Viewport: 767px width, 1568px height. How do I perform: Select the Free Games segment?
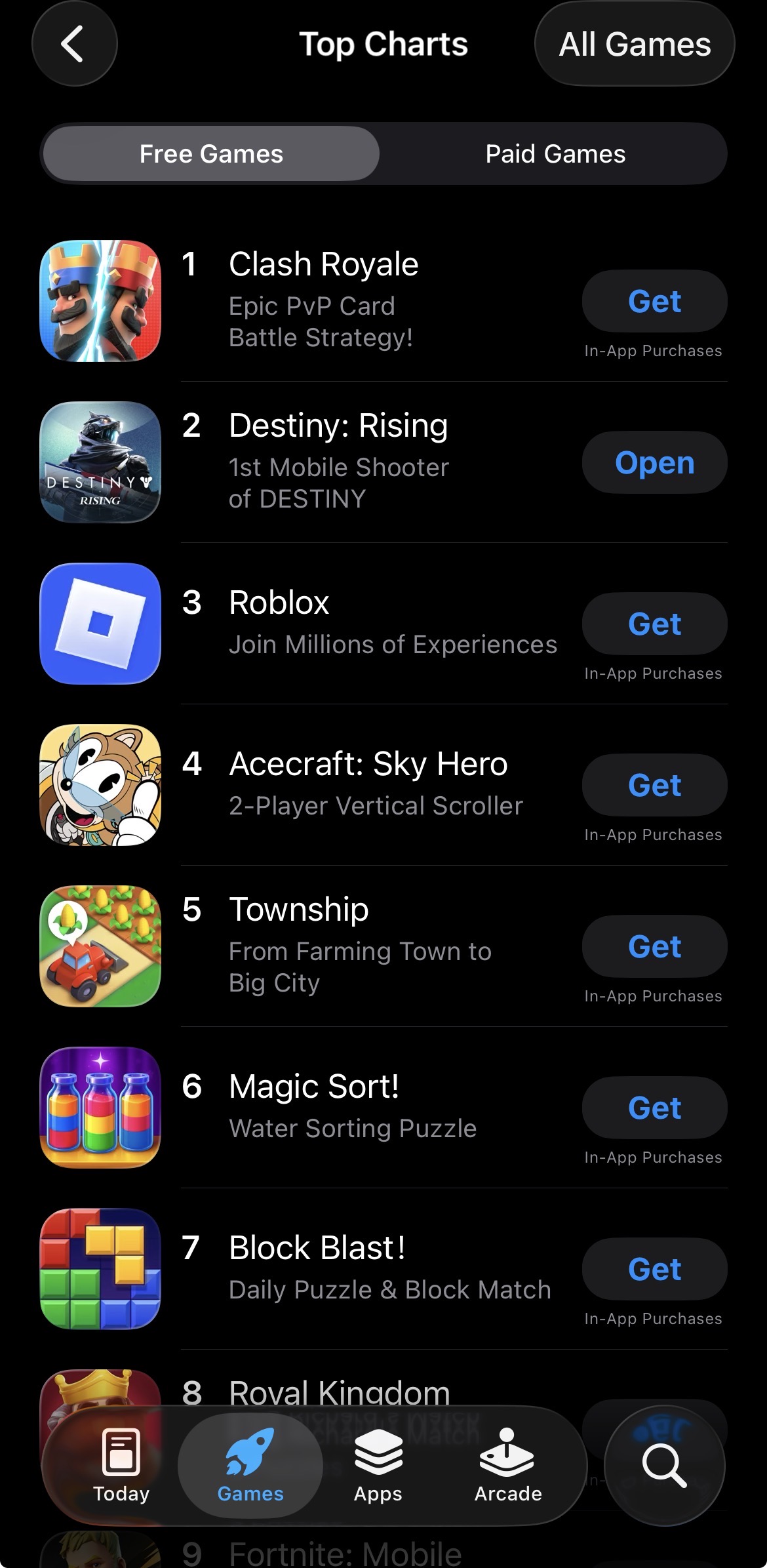(211, 154)
